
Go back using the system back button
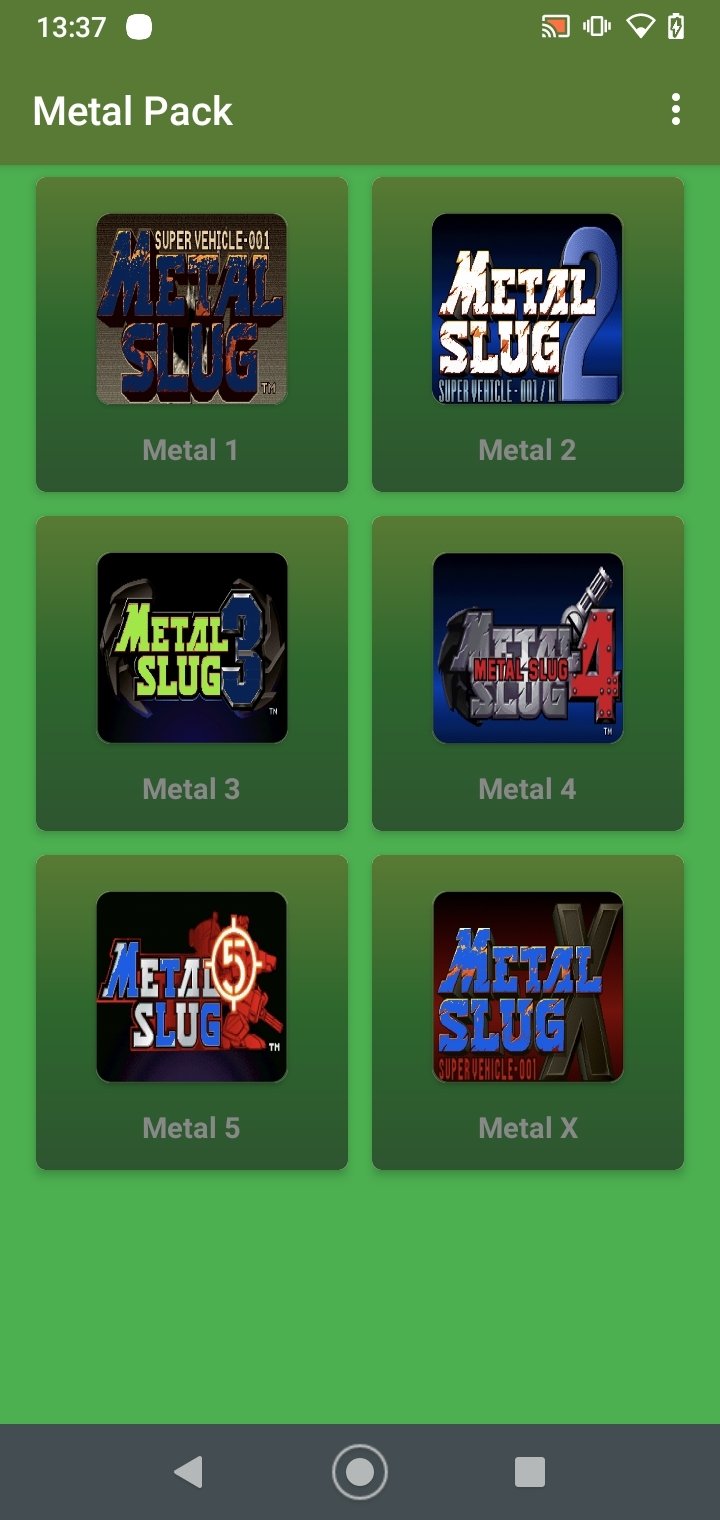(188, 1471)
